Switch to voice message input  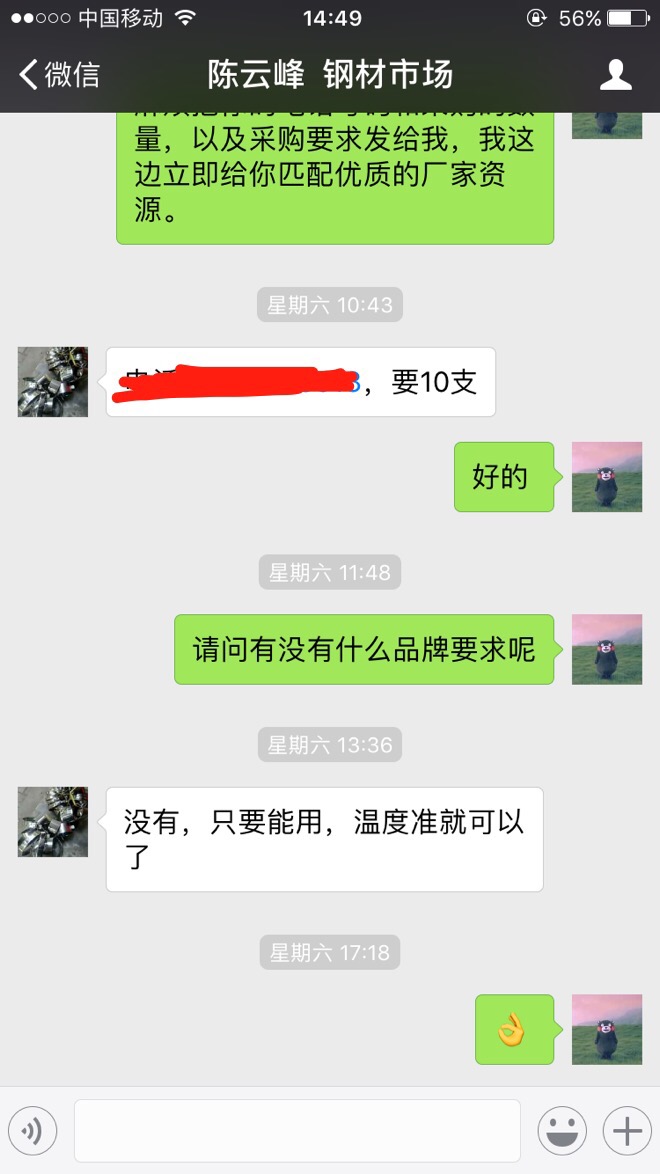tap(32, 1131)
